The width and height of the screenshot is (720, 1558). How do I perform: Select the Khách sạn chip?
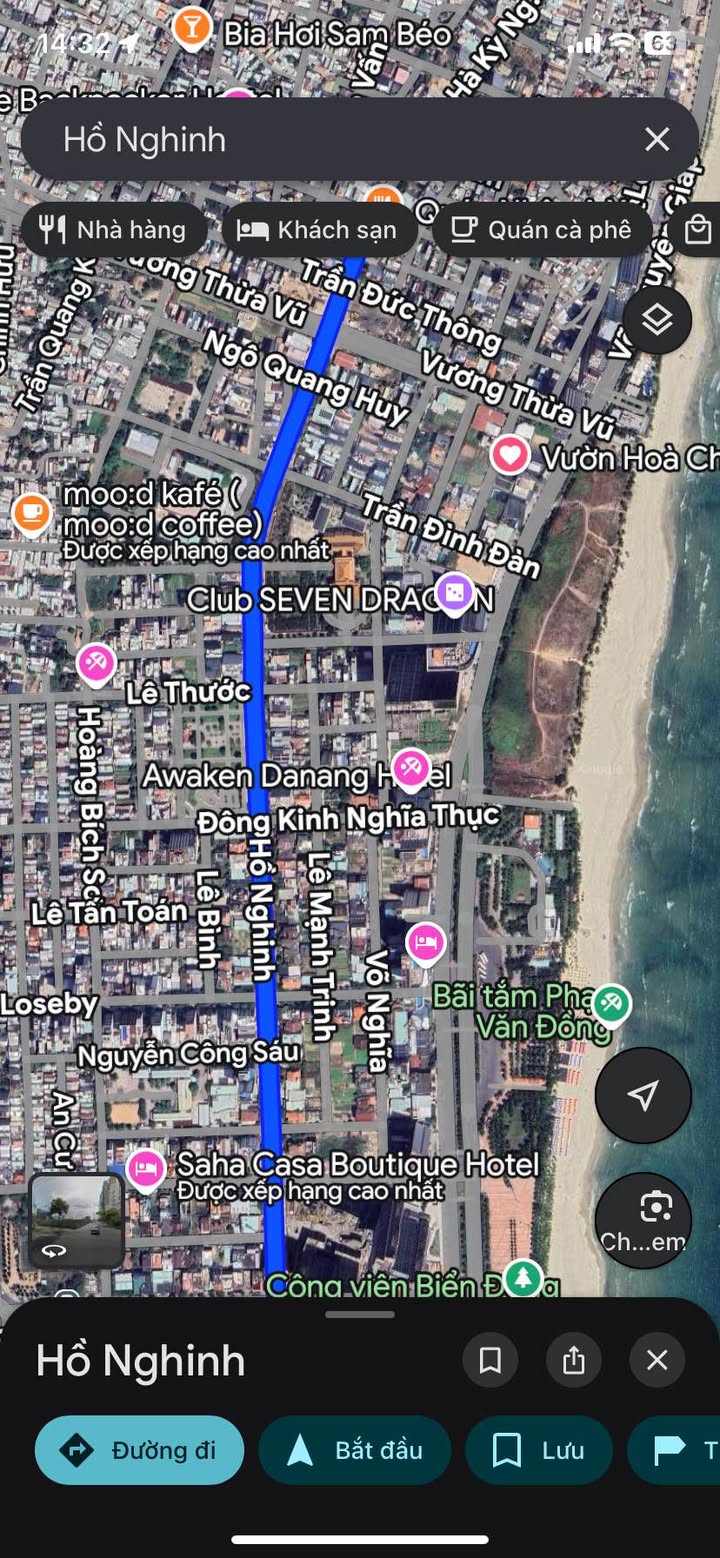point(318,230)
